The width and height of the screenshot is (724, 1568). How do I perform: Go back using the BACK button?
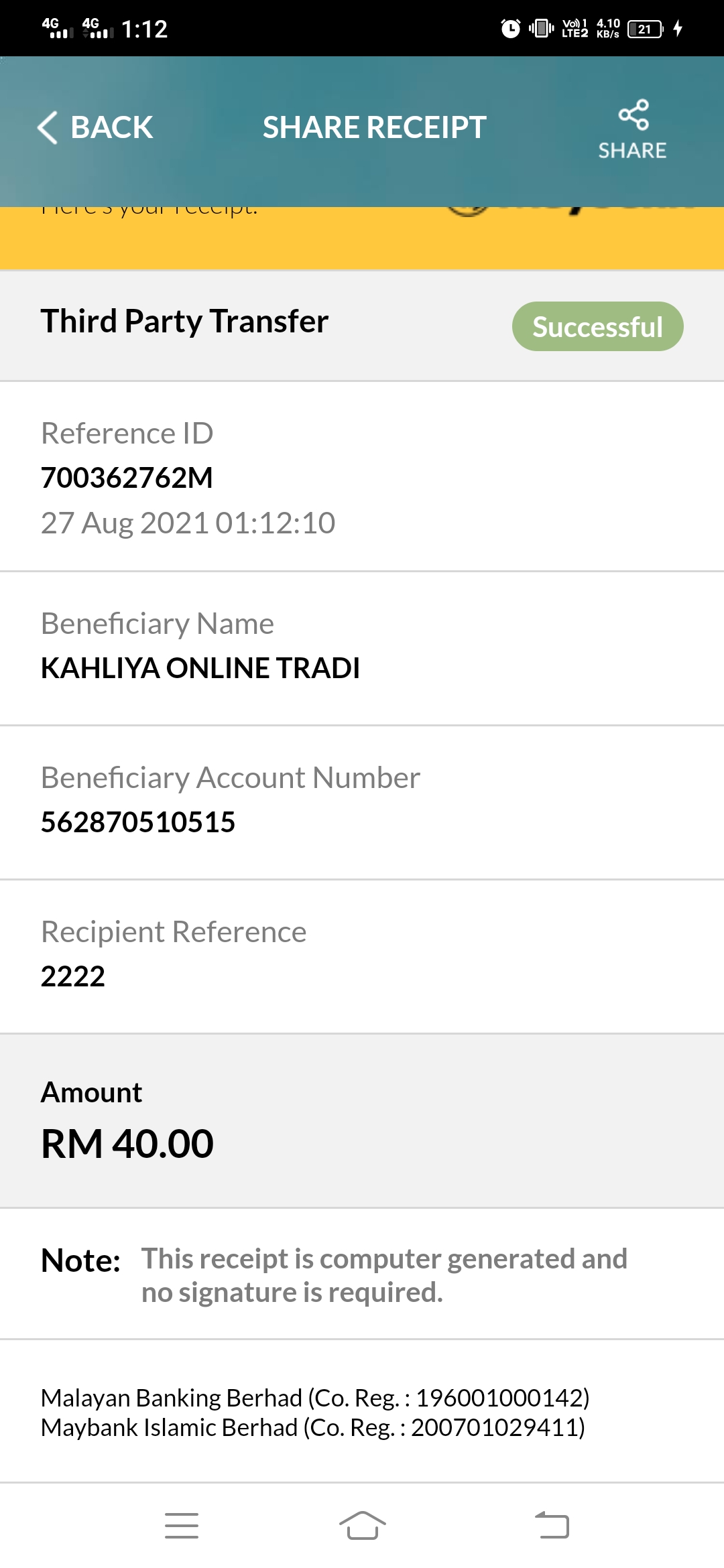pos(95,127)
